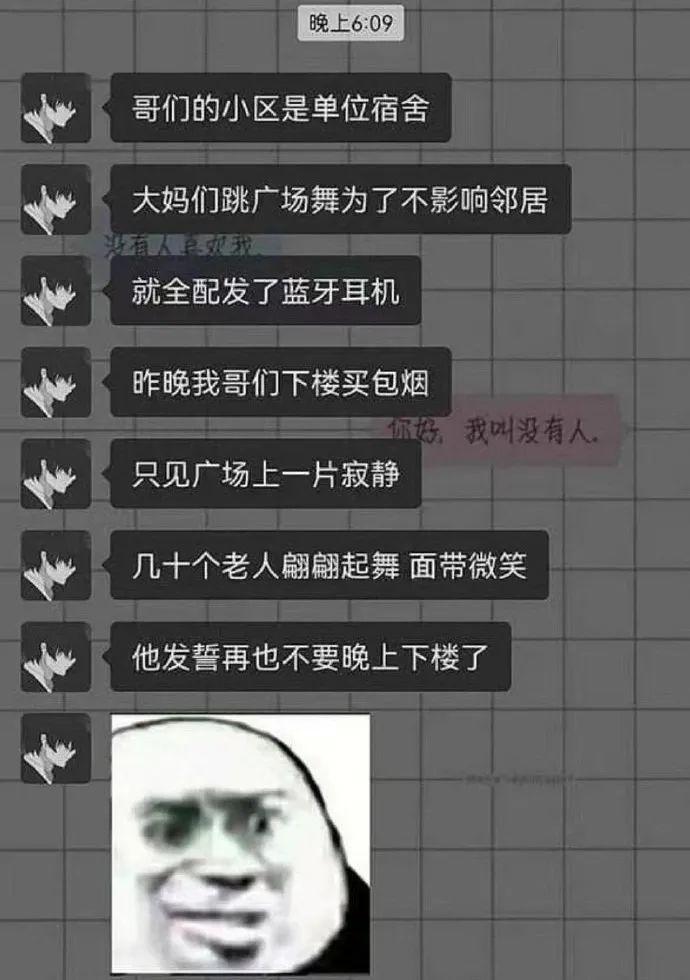Viewport: 690px width, 980px height.
Task: Tap avatar next to 就全配发了蓝牙耳机
Action: (55, 291)
